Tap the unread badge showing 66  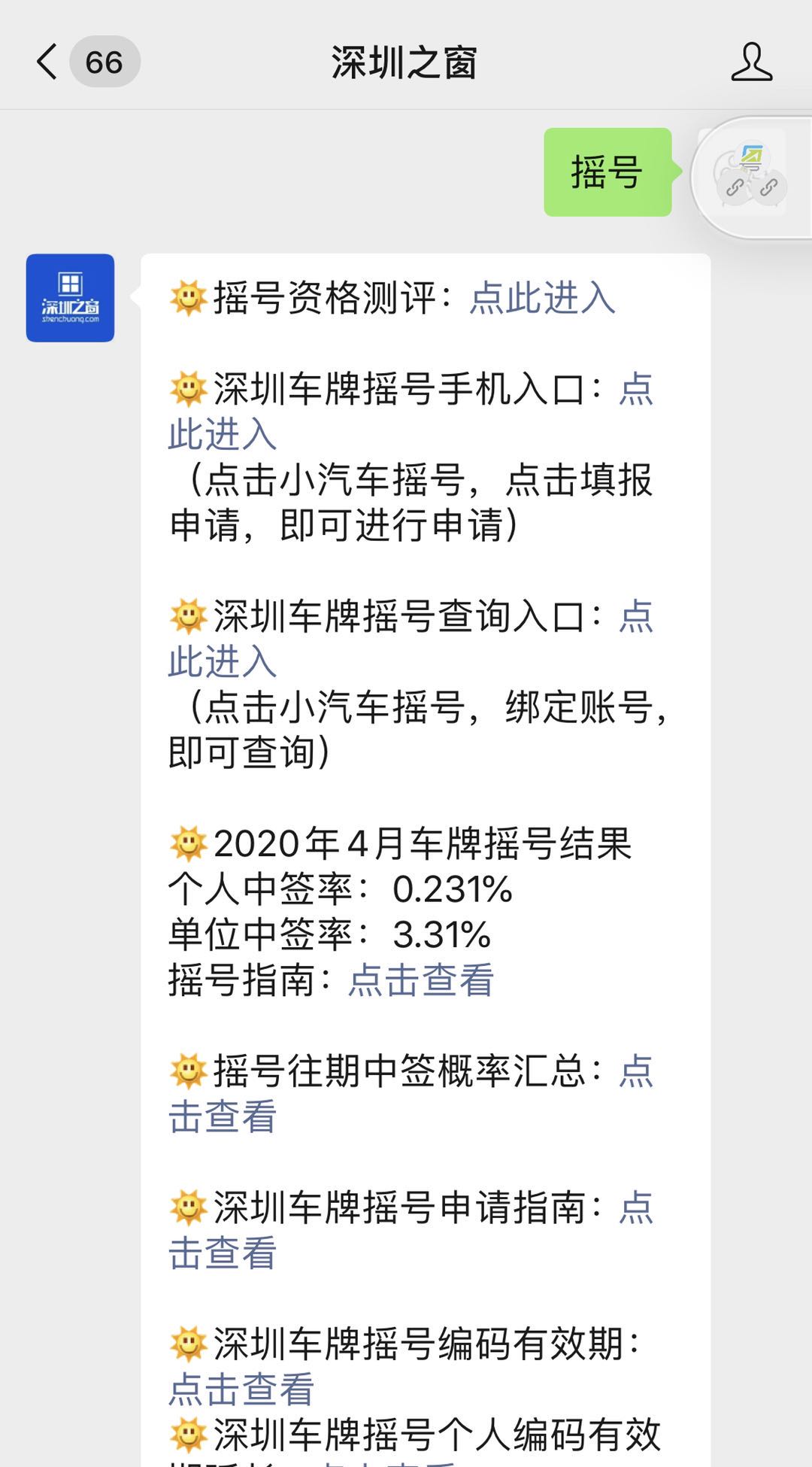[105, 62]
